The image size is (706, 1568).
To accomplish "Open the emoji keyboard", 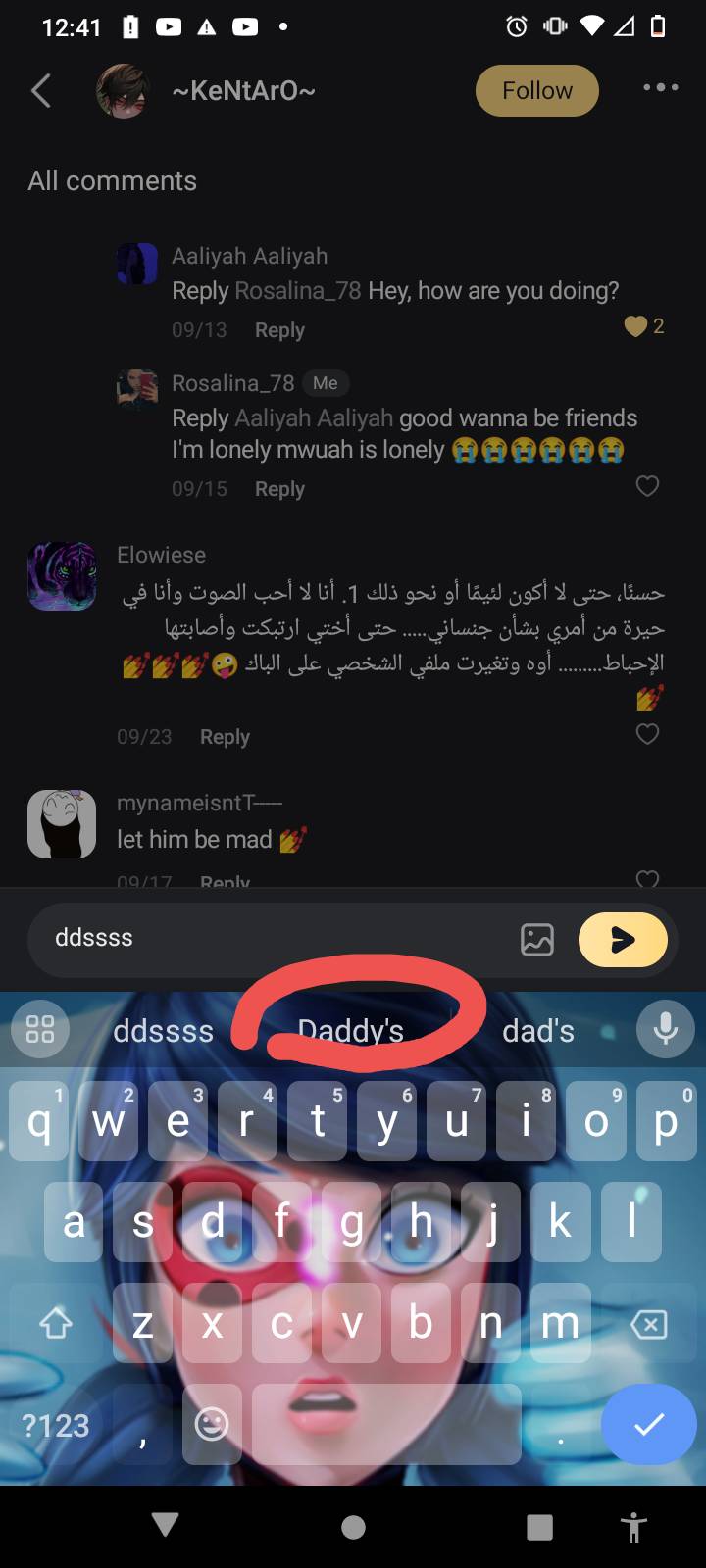I will tap(212, 1424).
